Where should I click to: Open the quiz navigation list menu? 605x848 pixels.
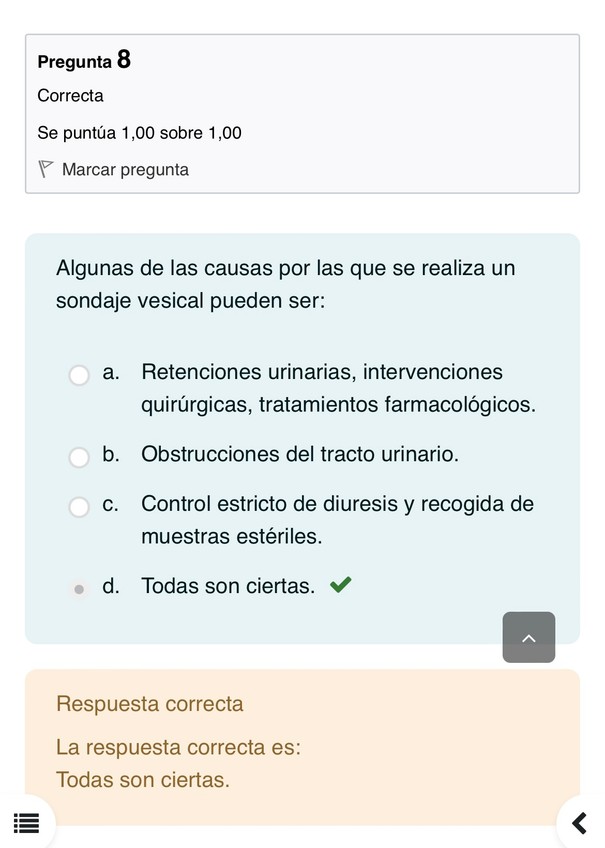[27, 823]
